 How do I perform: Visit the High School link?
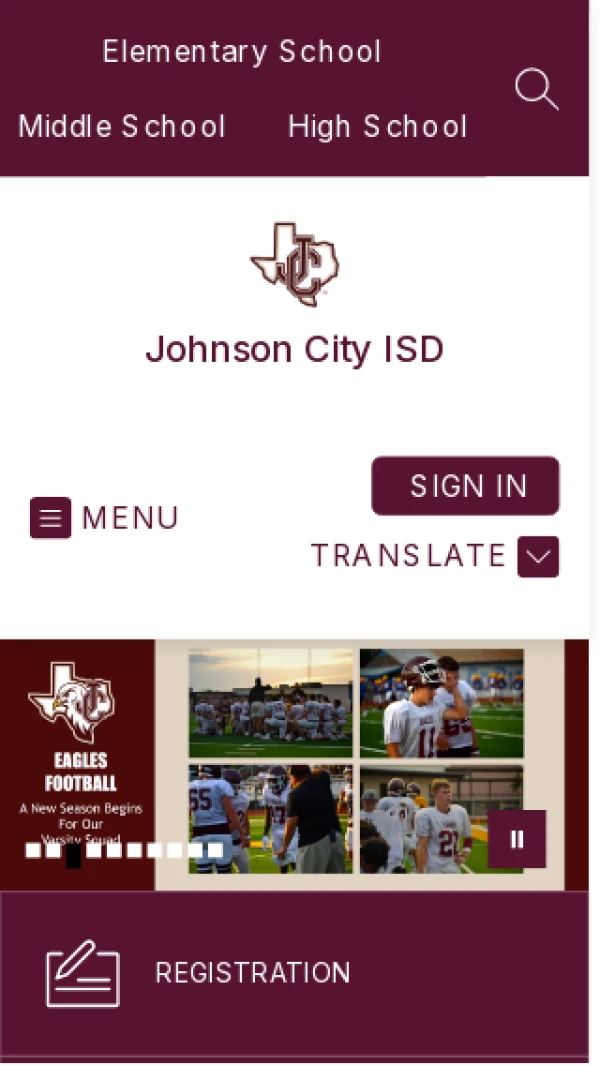click(x=378, y=127)
